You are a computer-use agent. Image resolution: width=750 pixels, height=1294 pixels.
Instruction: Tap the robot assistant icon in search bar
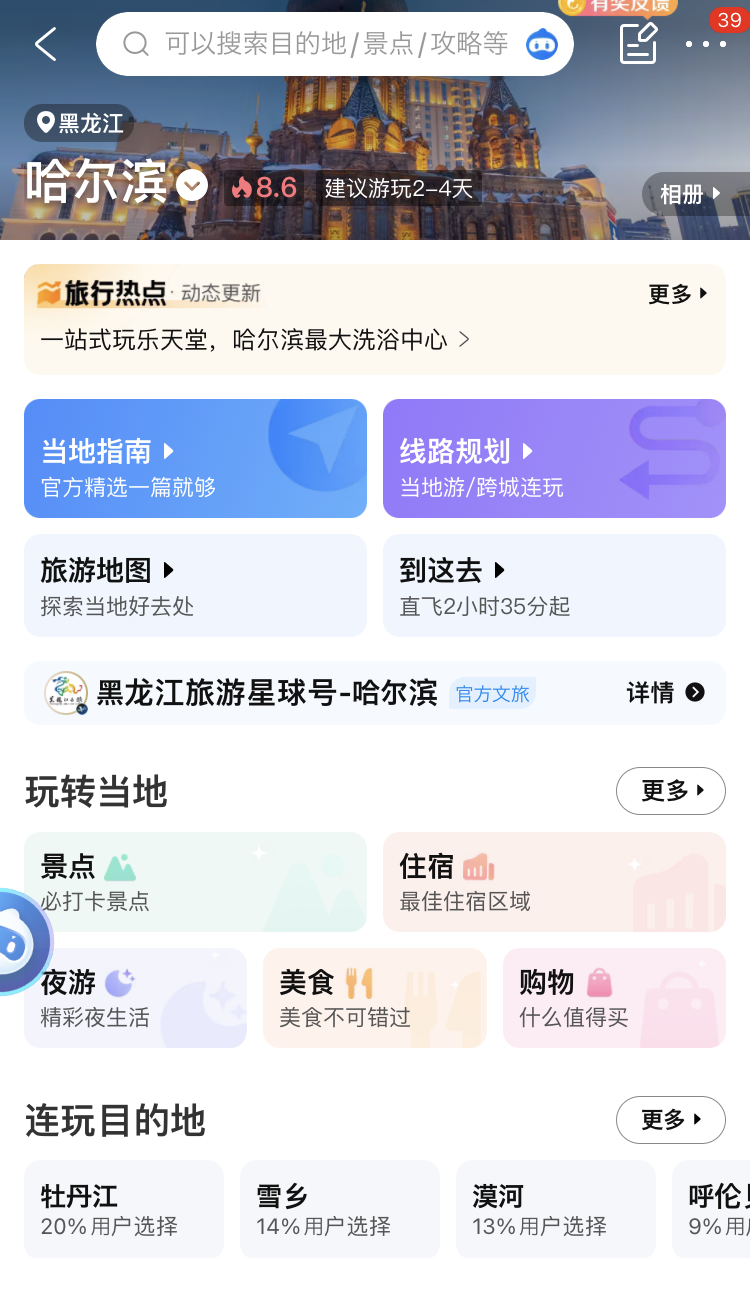(x=541, y=44)
